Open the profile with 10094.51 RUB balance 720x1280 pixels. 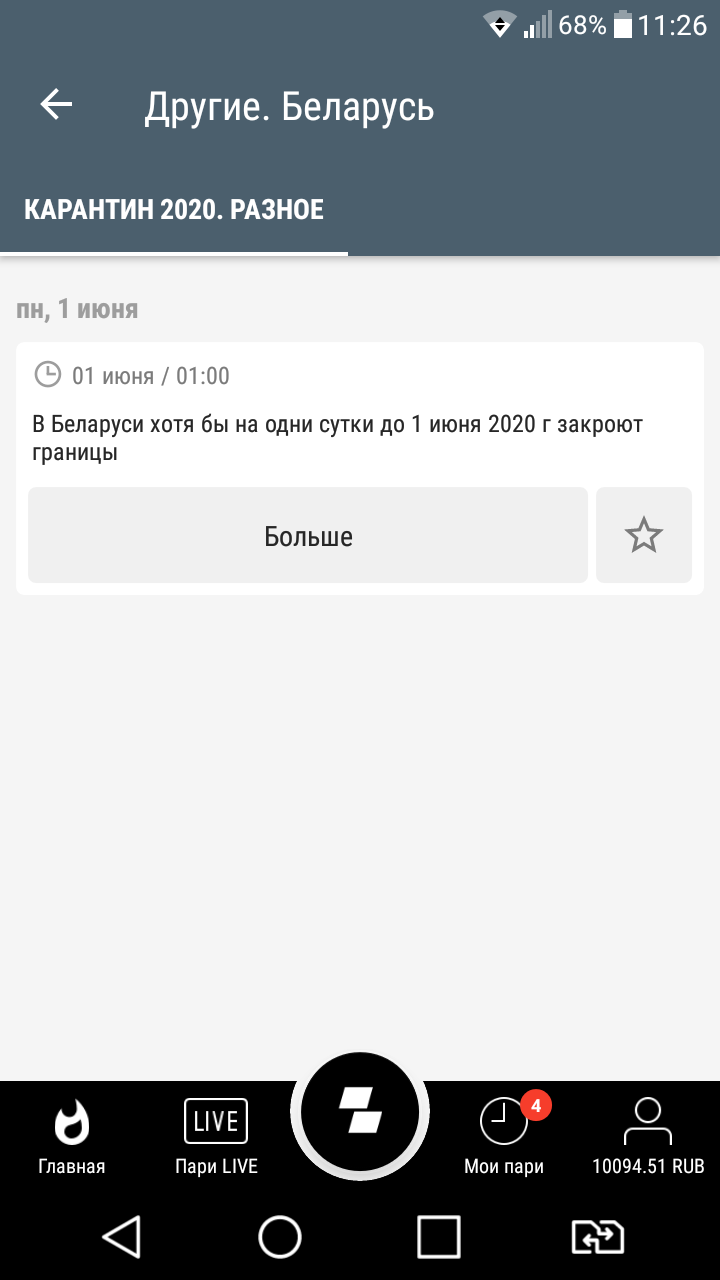(x=648, y=1137)
